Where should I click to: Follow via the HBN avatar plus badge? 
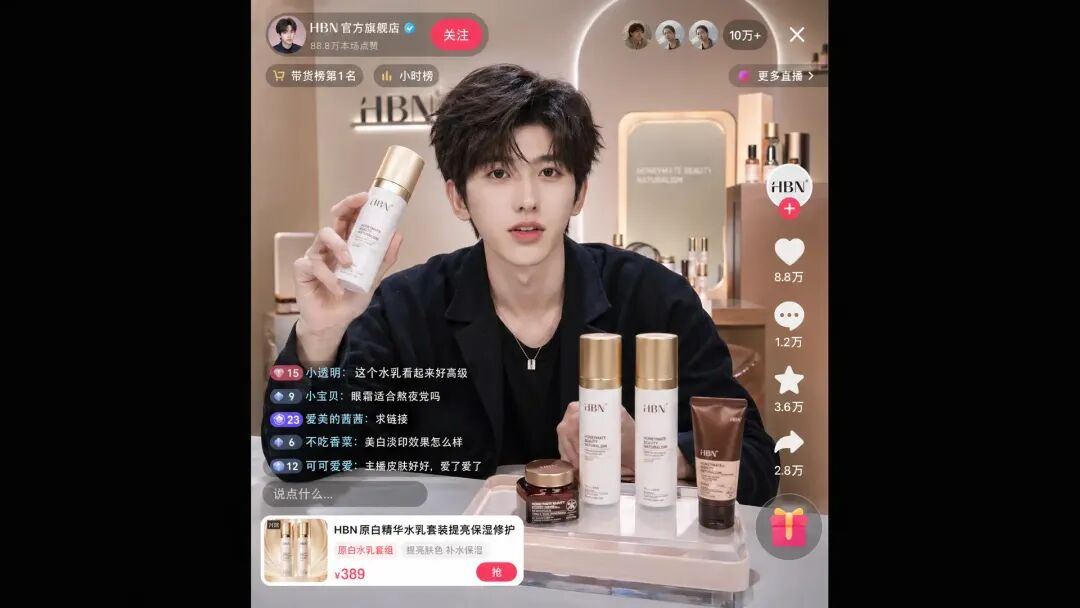coord(789,209)
